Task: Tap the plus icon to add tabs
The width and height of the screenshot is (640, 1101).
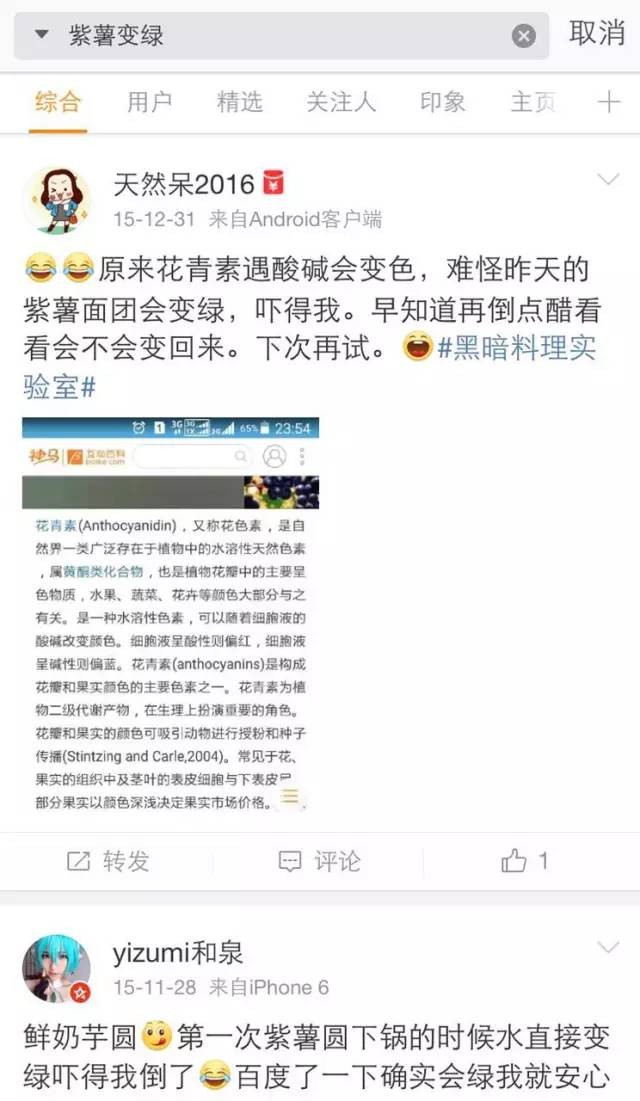Action: pos(608,101)
